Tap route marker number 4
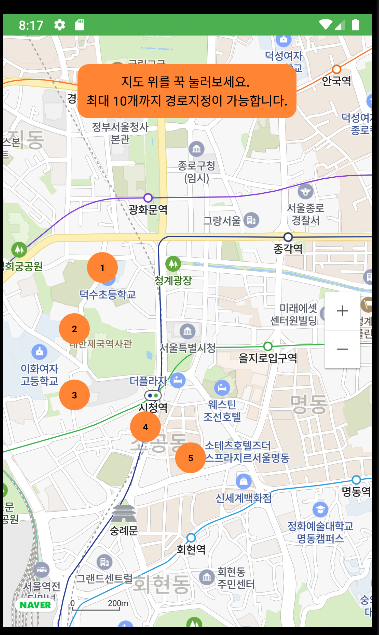 tap(145, 427)
